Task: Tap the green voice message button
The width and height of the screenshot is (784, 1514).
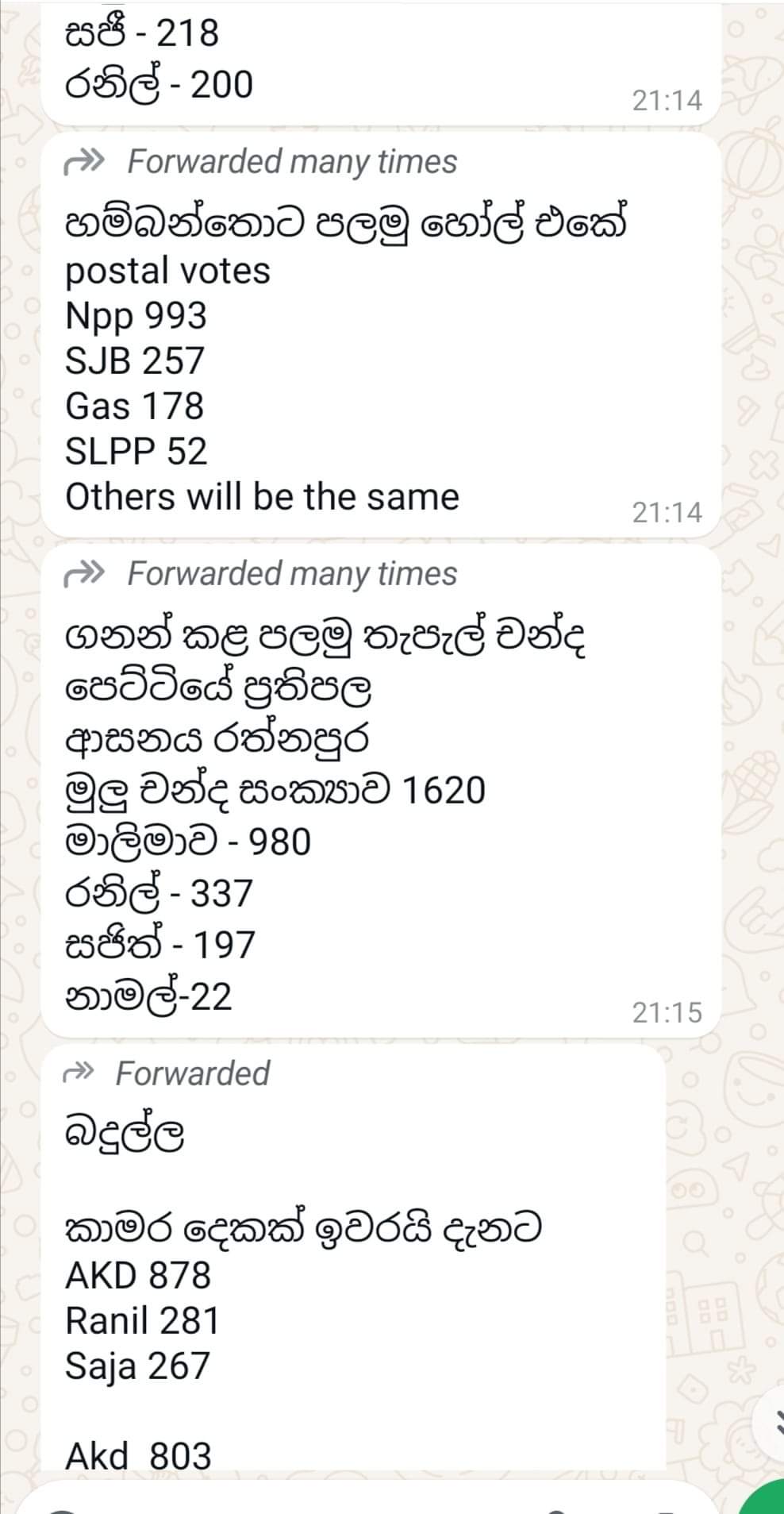Action: (765, 1498)
